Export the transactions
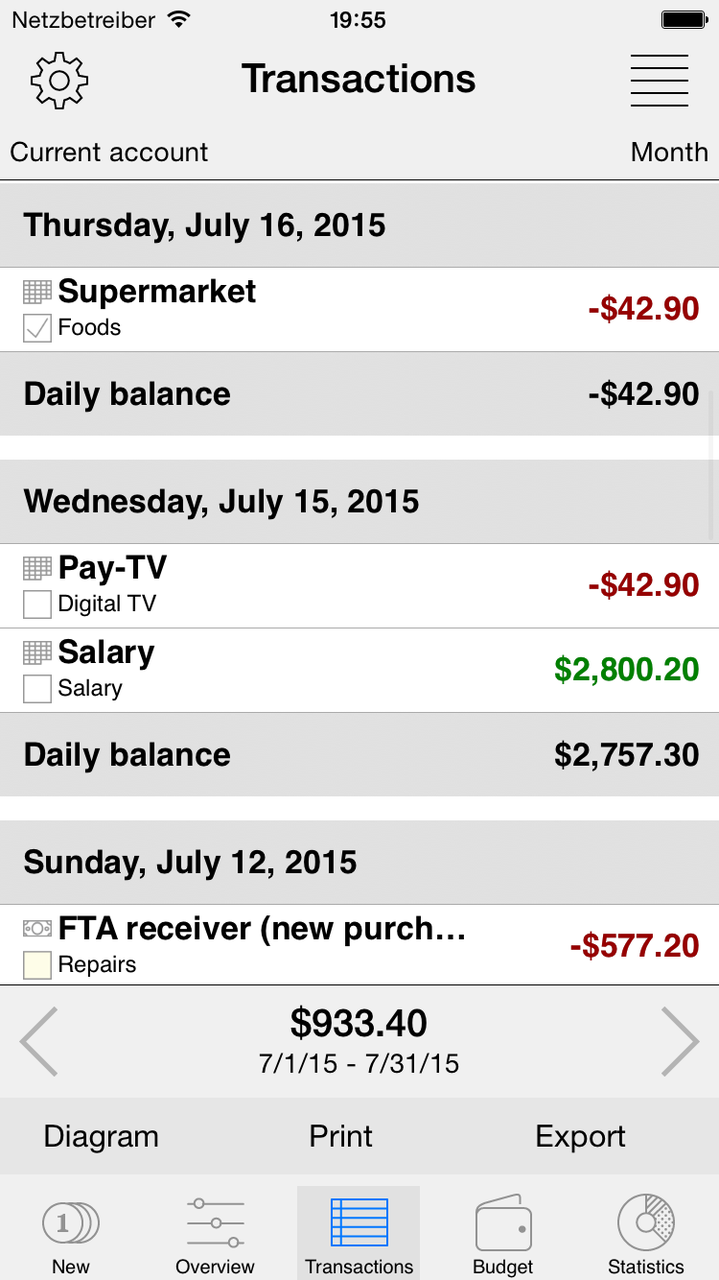This screenshot has width=719, height=1280. pos(580,1136)
